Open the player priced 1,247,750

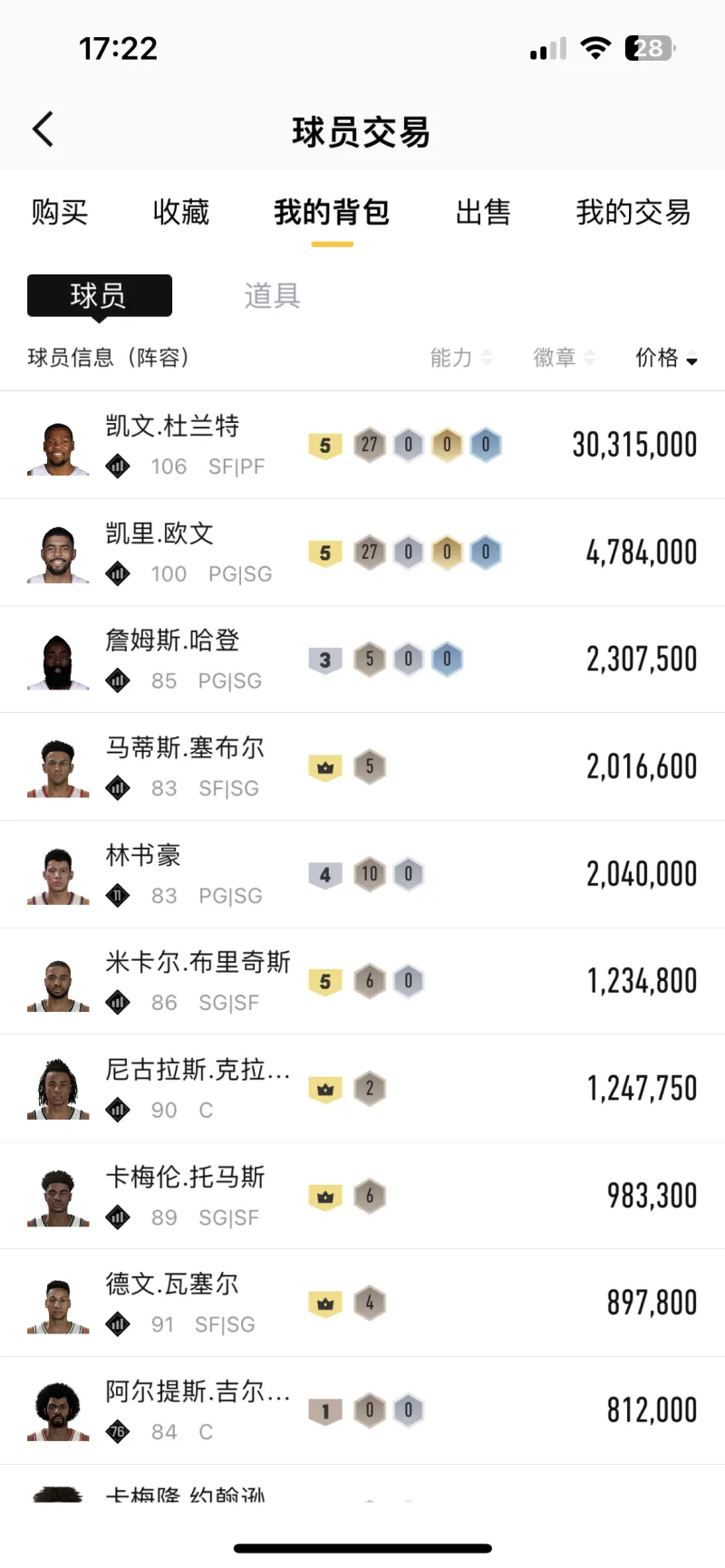(x=362, y=1088)
